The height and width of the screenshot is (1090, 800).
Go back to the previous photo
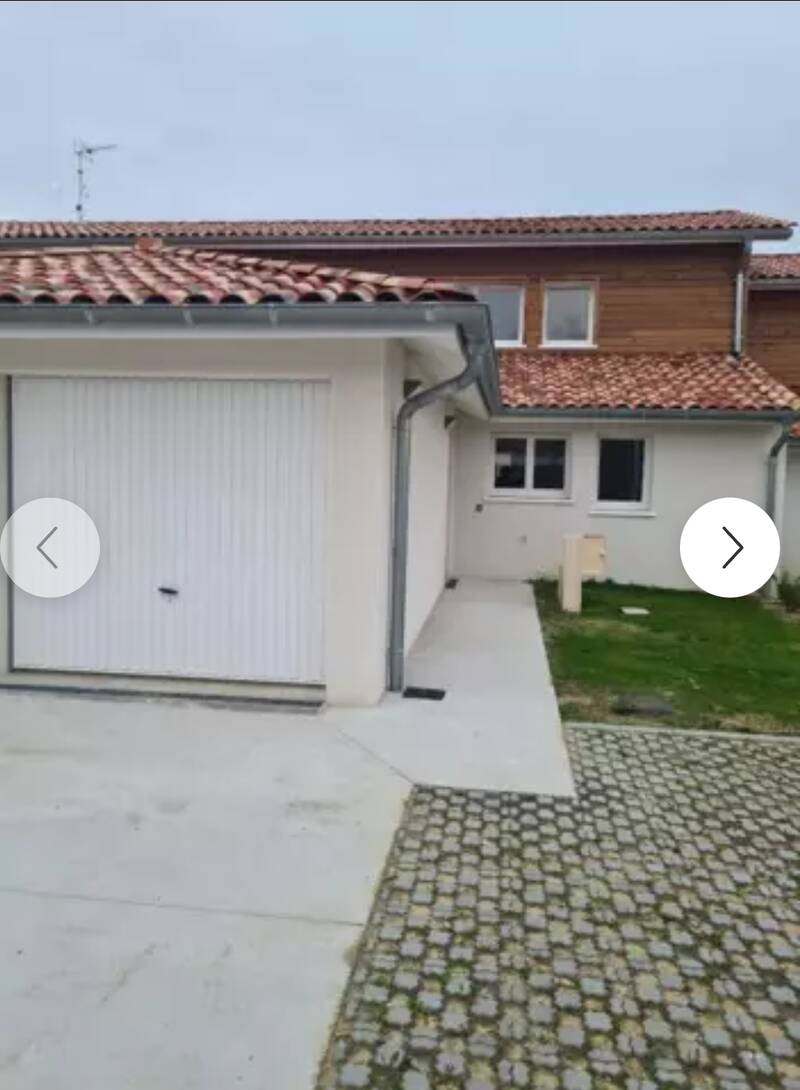[x=49, y=547]
